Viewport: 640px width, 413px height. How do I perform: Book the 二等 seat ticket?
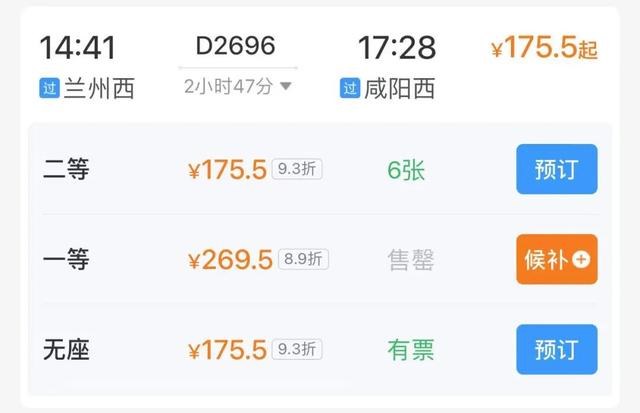pos(556,169)
